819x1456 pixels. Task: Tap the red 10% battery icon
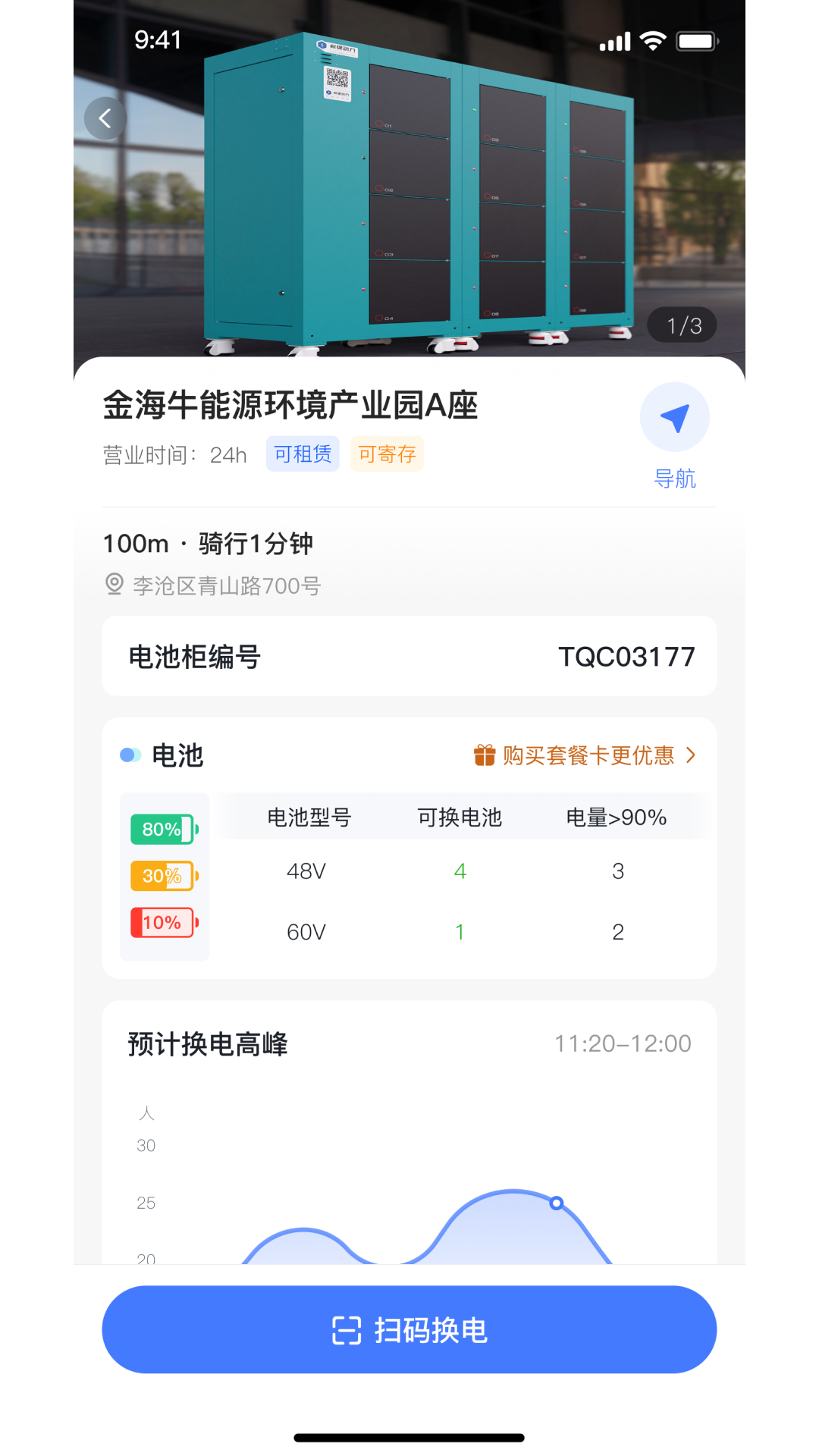(x=163, y=923)
